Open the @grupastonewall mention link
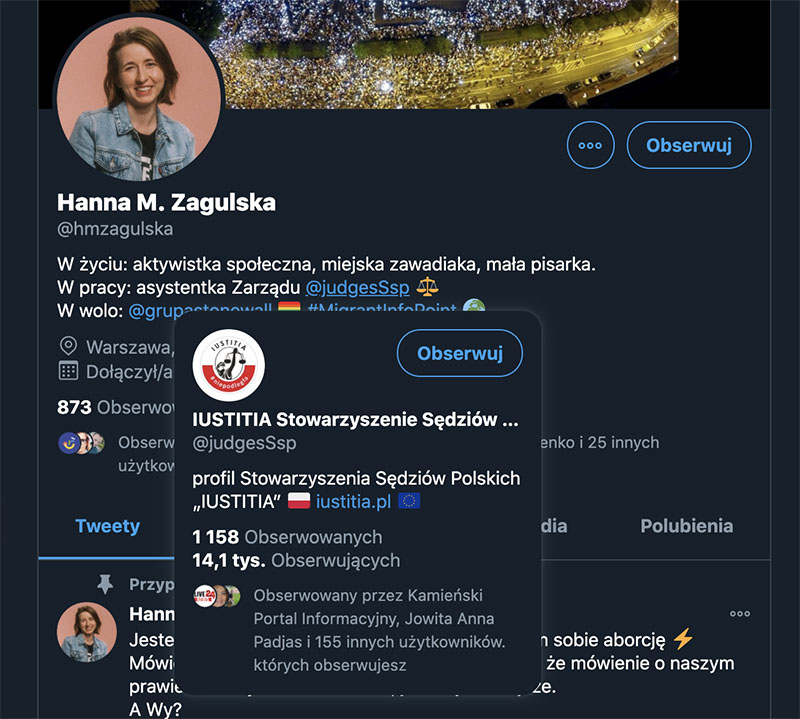Screen dimensions: 800x719 200,311
